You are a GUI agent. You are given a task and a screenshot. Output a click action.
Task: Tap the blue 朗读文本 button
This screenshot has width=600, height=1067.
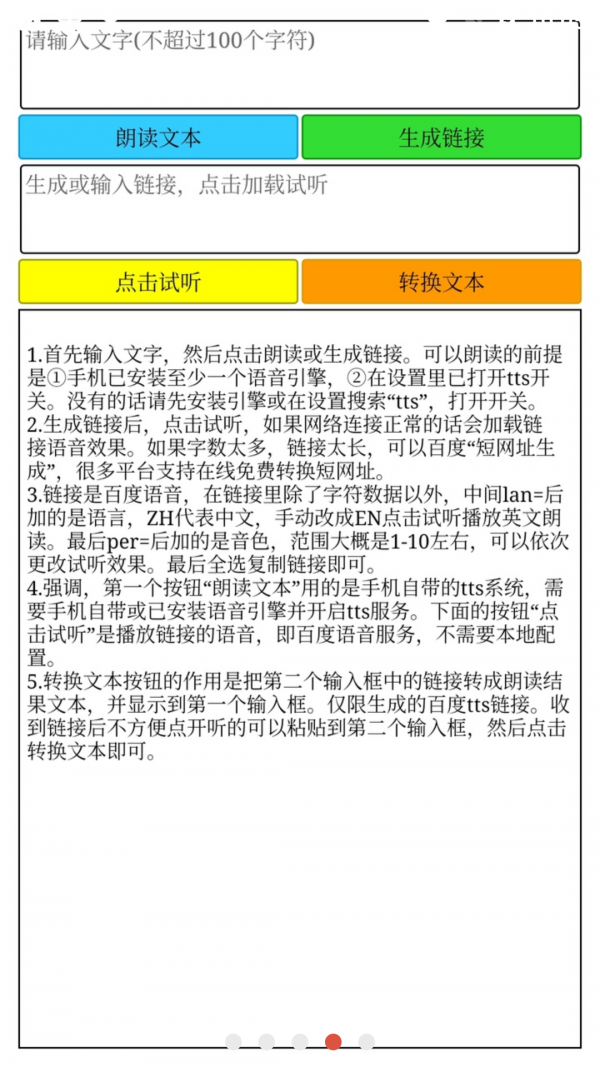tap(158, 137)
